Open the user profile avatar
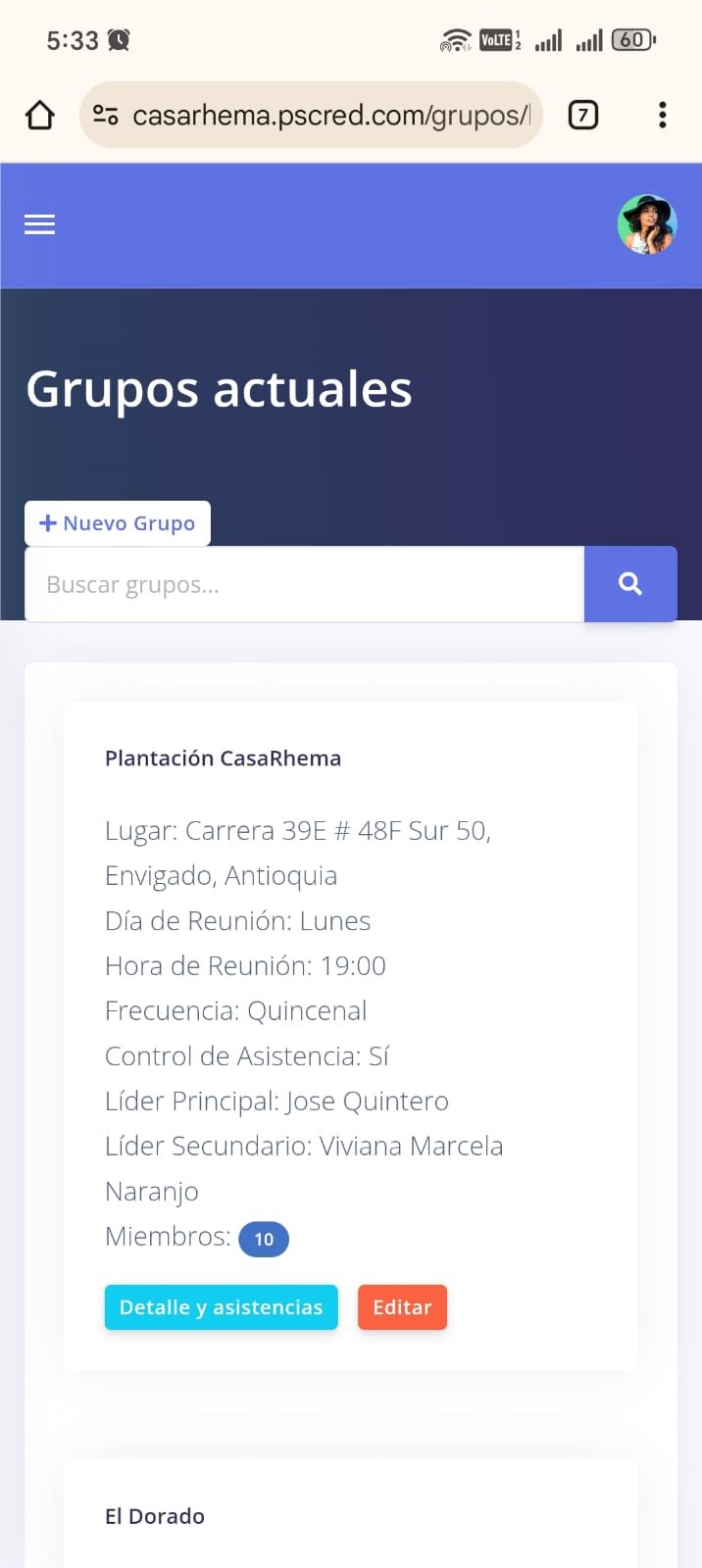Viewport: 702px width, 1568px height. [647, 224]
